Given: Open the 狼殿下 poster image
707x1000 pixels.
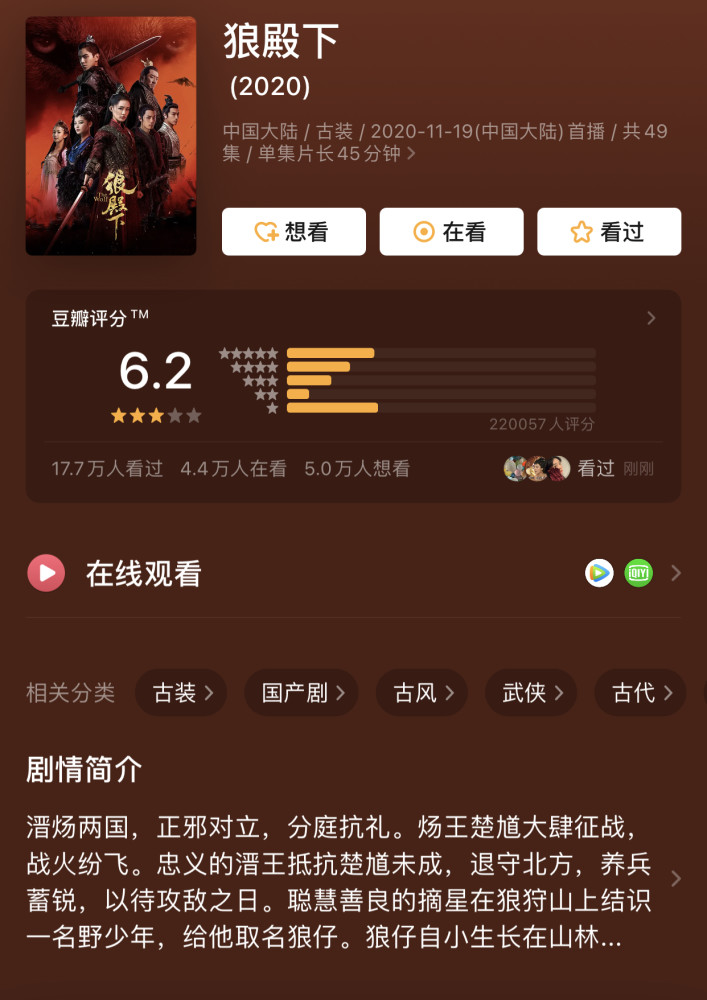Looking at the screenshot, I should (111, 135).
